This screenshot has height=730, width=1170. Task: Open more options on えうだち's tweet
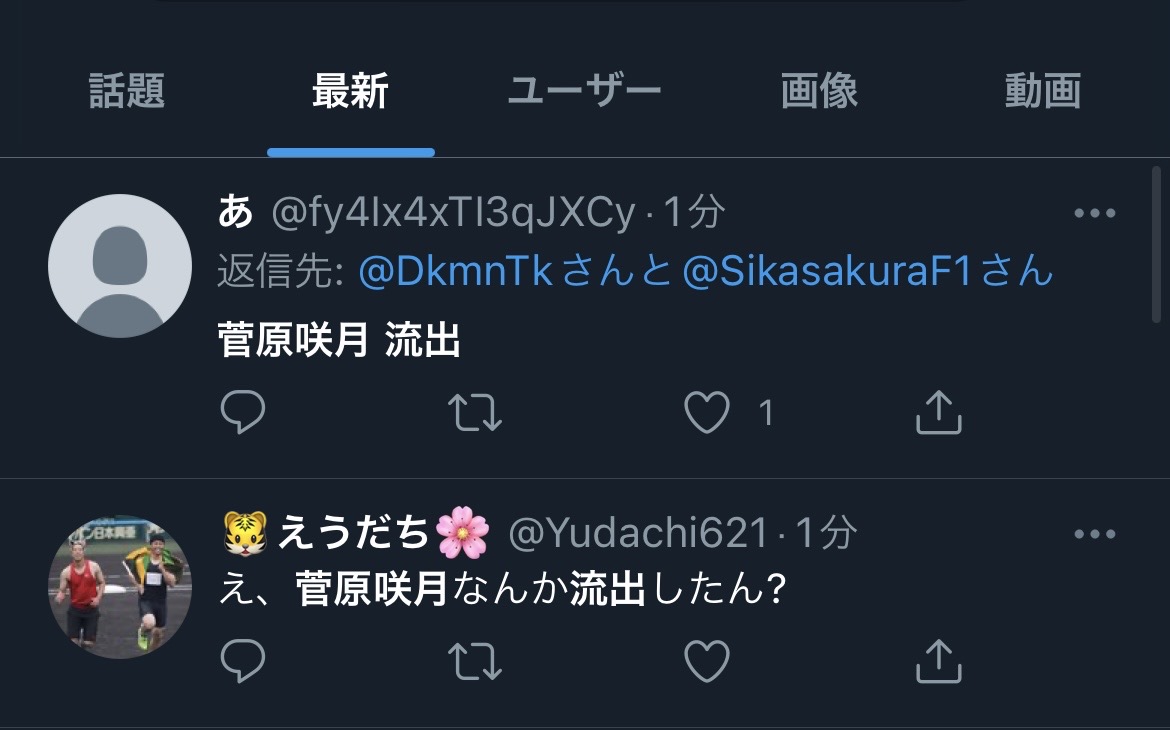(1094, 534)
